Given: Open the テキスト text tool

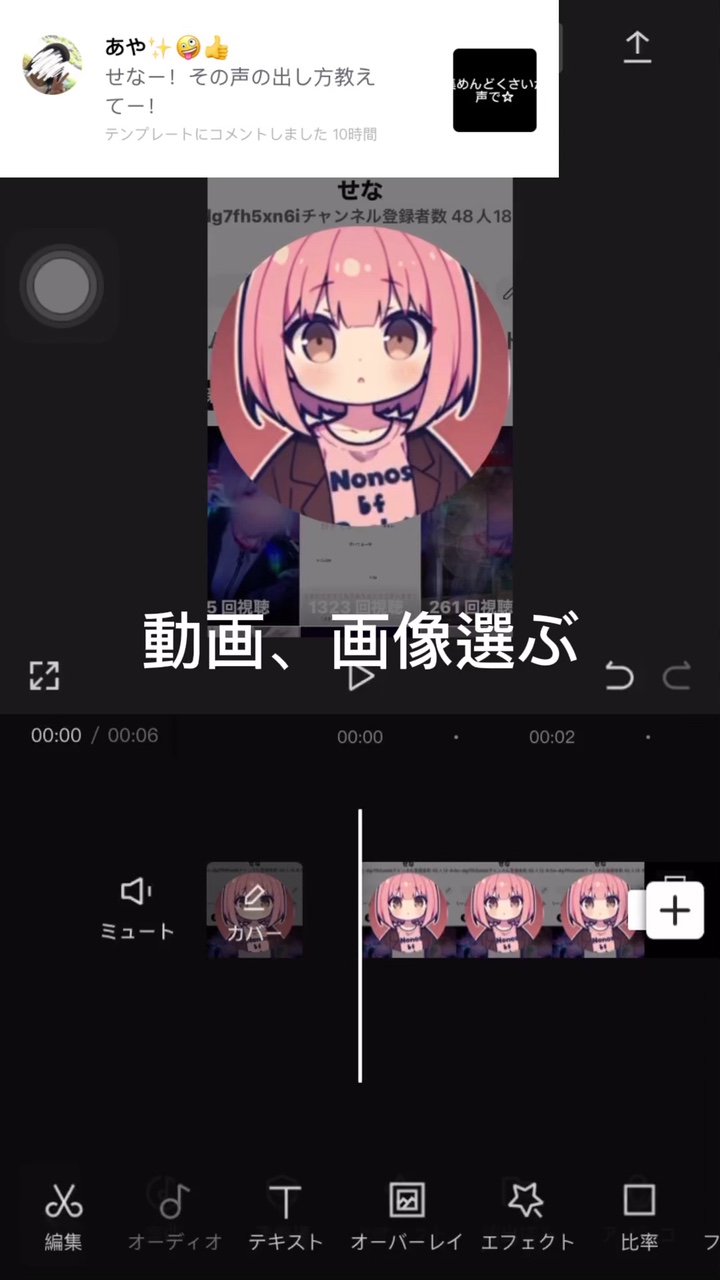Looking at the screenshot, I should 286,1216.
